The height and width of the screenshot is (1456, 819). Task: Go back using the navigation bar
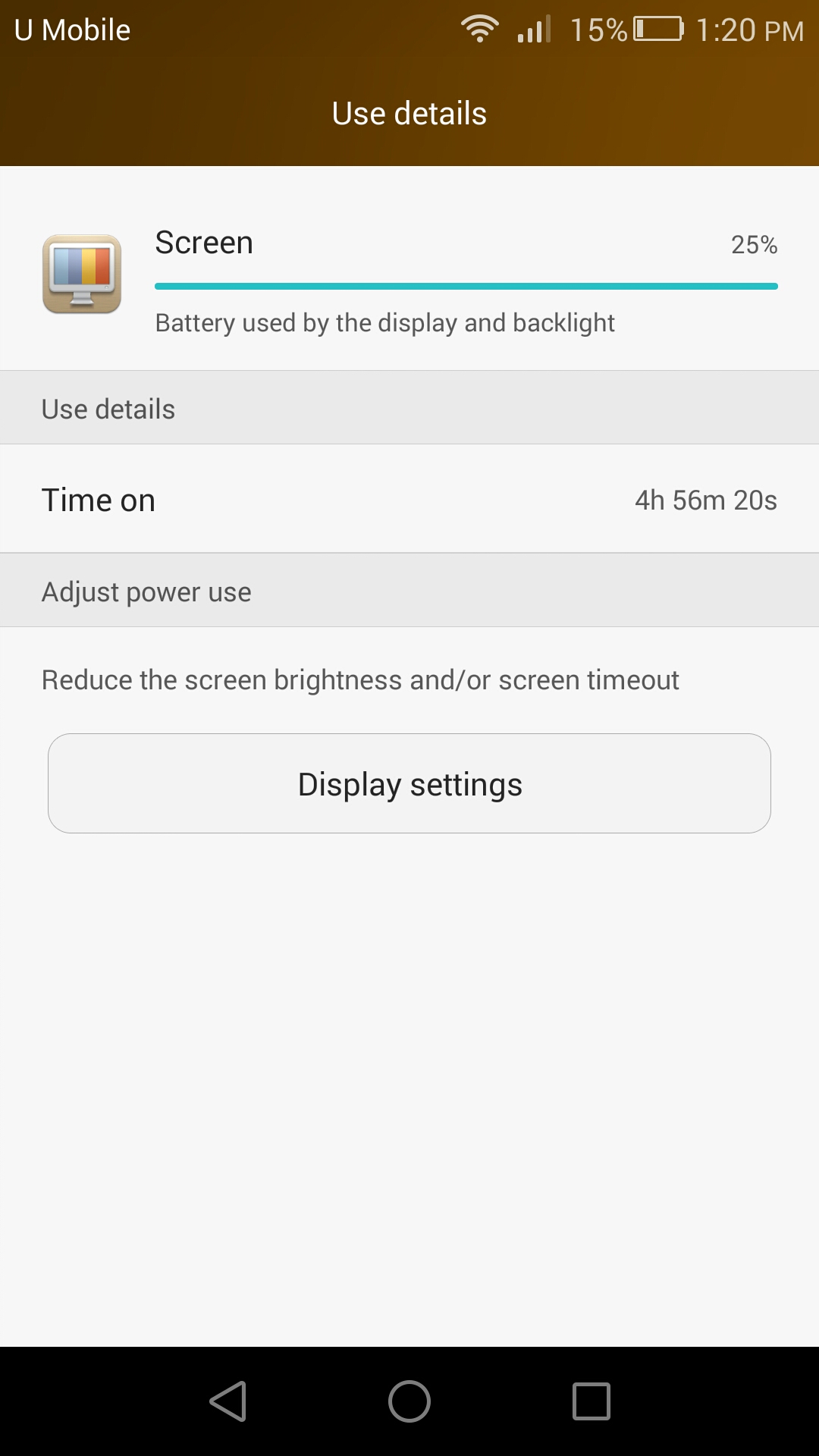(227, 1401)
